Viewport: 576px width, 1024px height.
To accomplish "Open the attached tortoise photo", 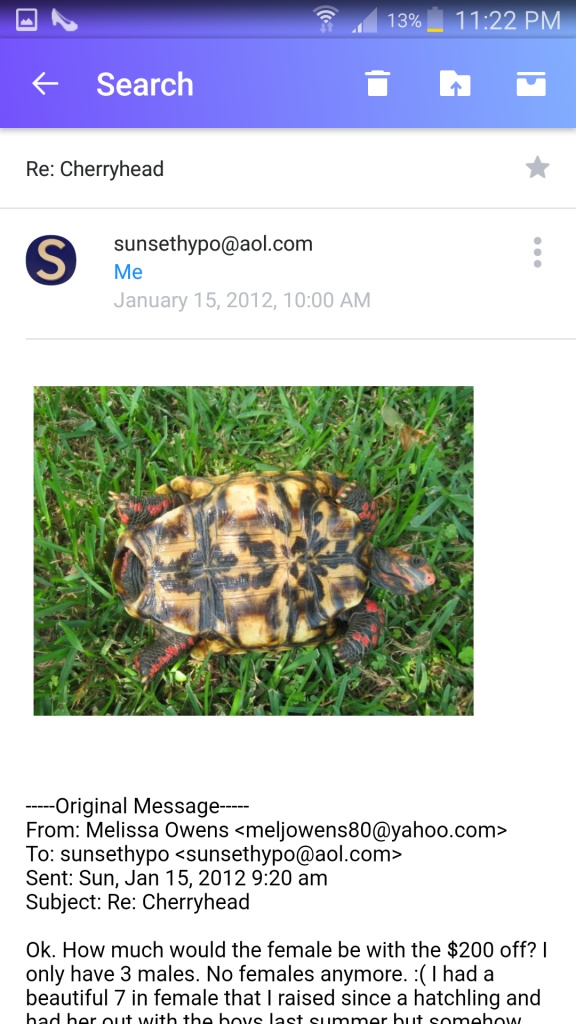I will click(x=253, y=551).
